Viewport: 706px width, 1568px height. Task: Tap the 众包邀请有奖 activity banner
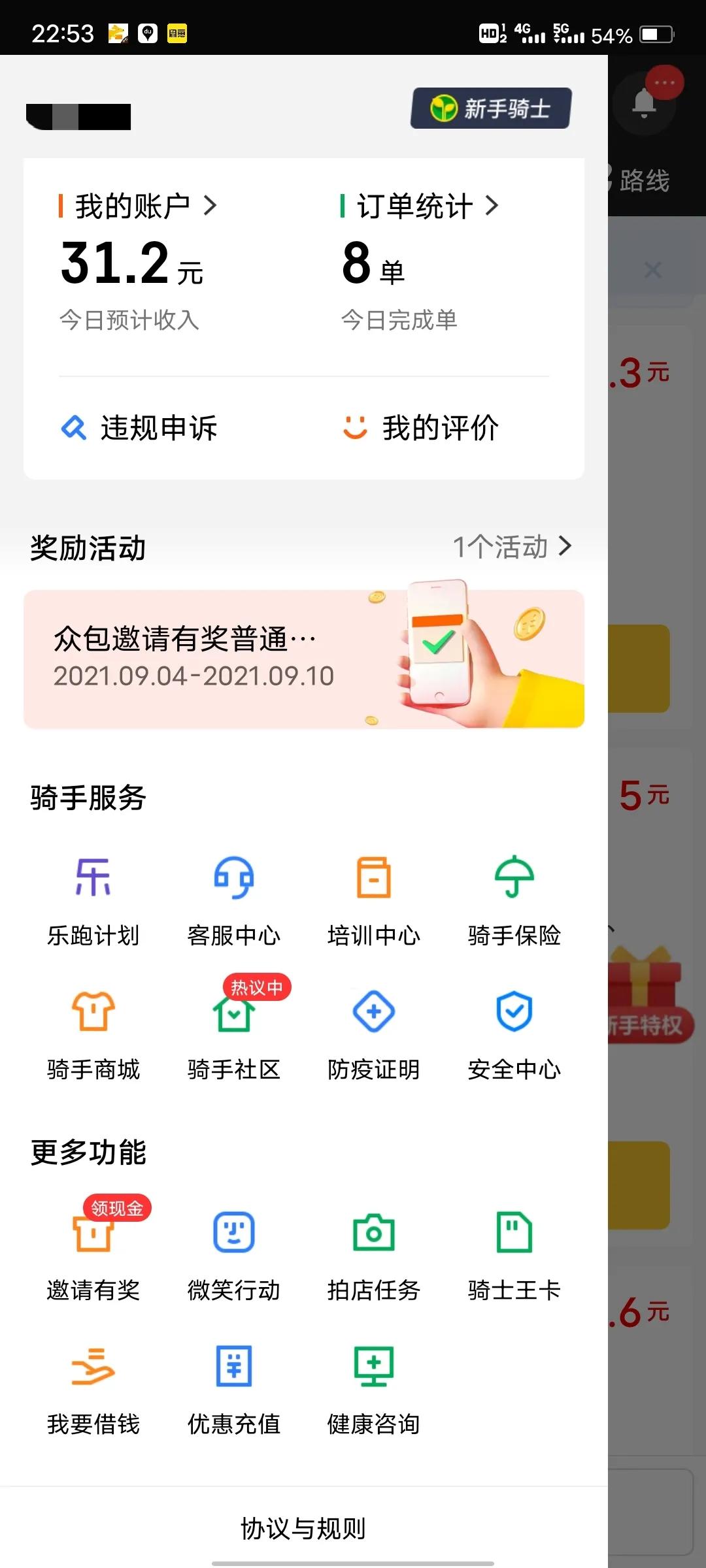(303, 657)
